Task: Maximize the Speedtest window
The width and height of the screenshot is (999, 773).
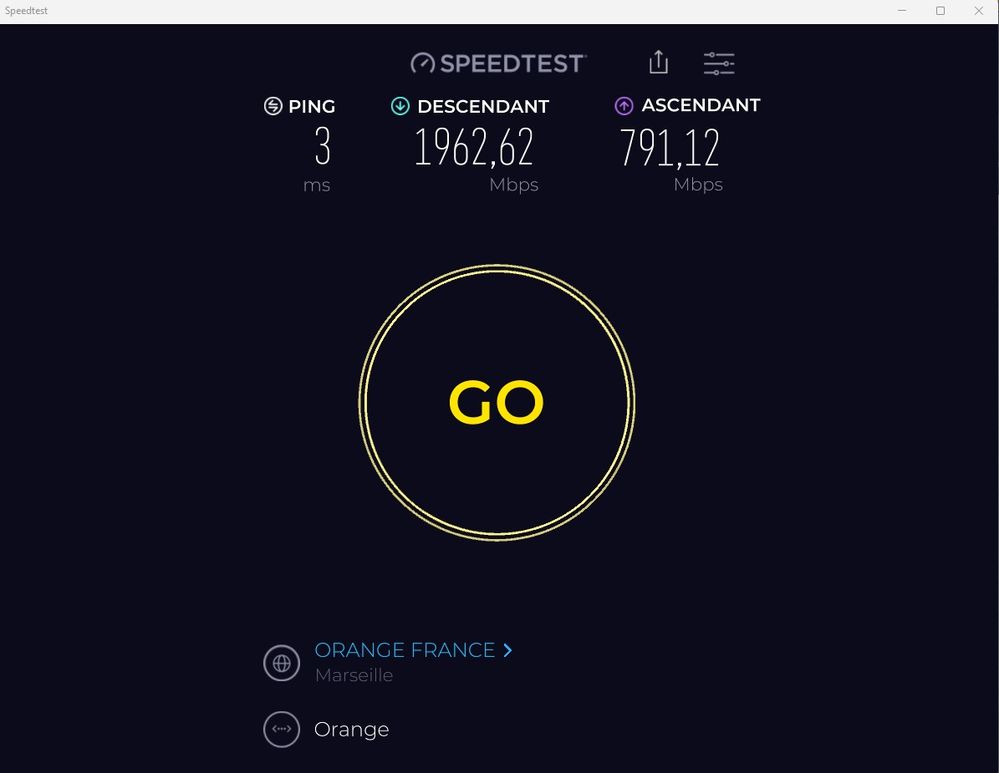Action: pyautogui.click(x=940, y=11)
